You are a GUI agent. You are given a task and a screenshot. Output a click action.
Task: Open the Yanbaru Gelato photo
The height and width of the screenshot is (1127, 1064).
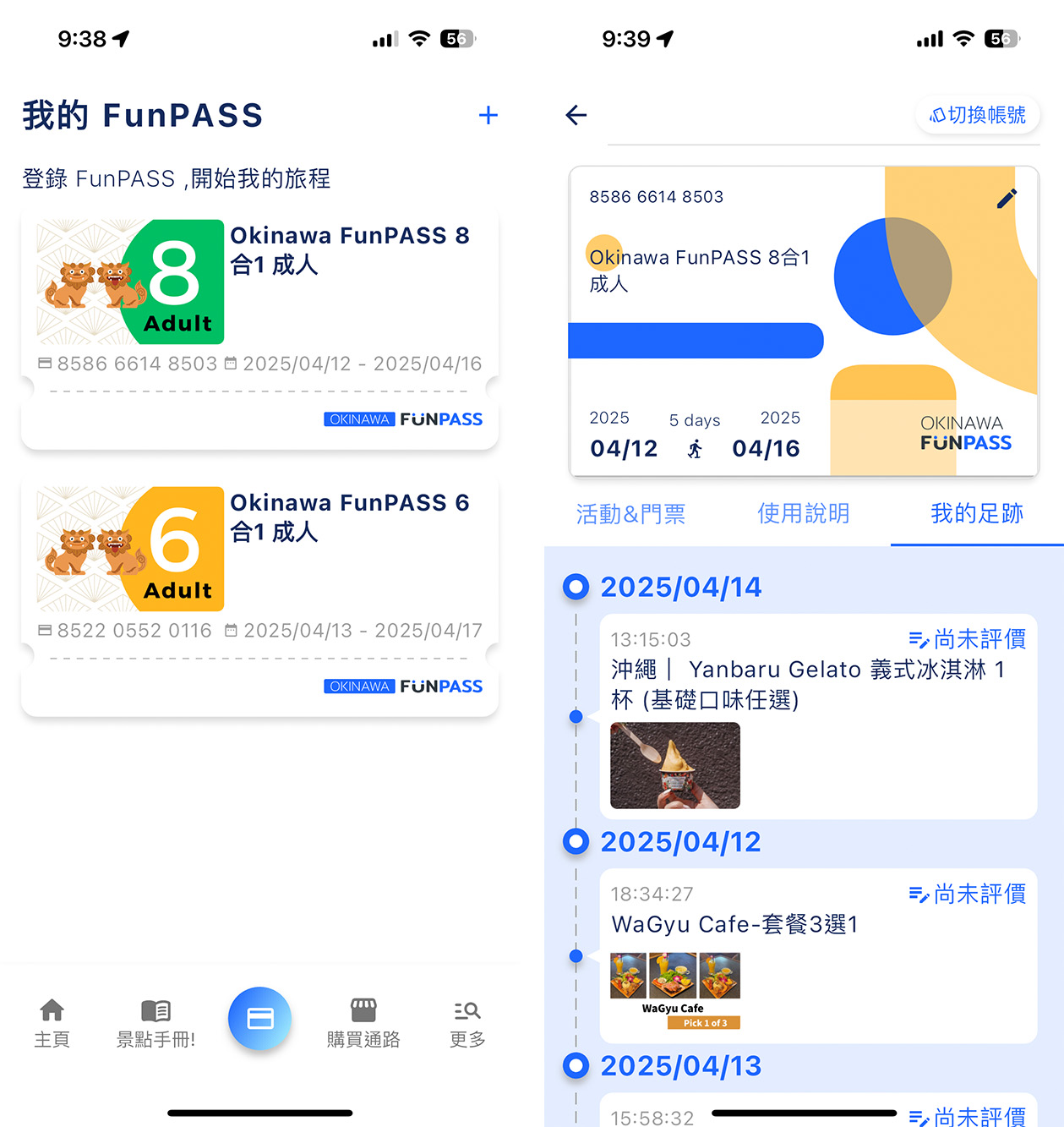coord(675,766)
